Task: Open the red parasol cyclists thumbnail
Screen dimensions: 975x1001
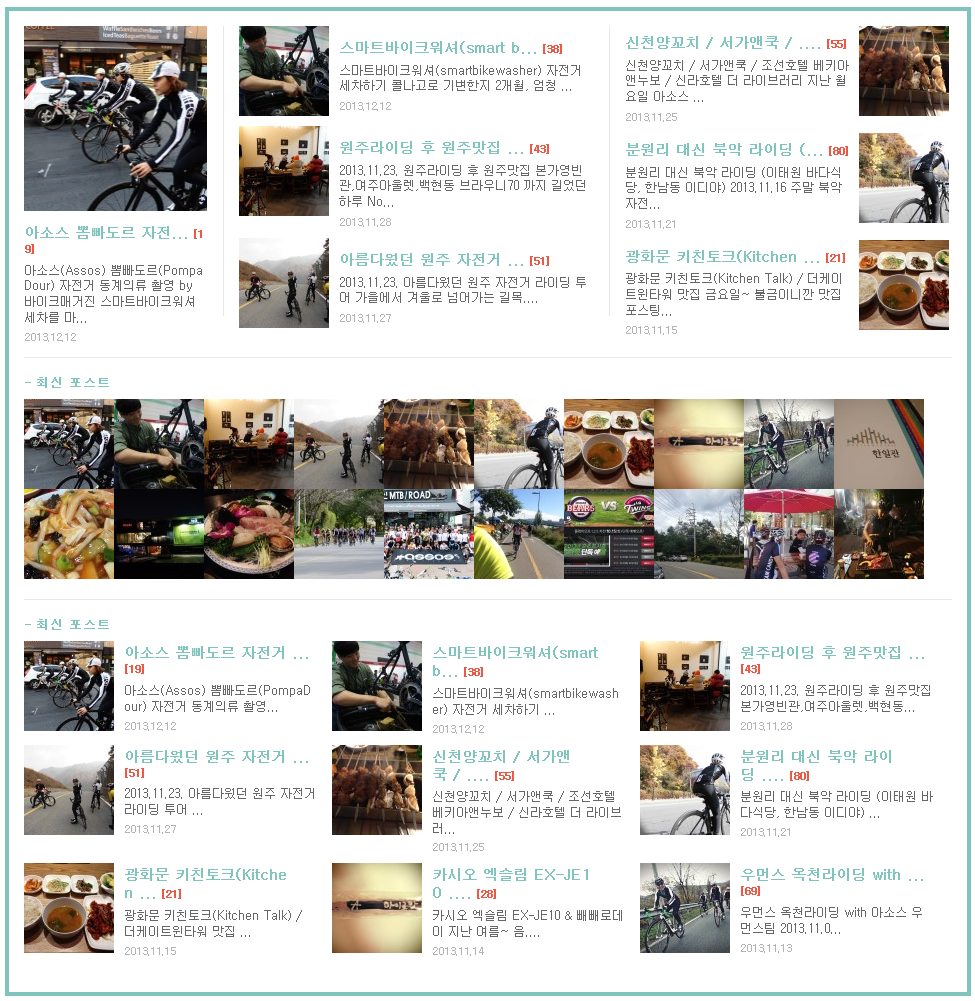Action: click(x=789, y=534)
